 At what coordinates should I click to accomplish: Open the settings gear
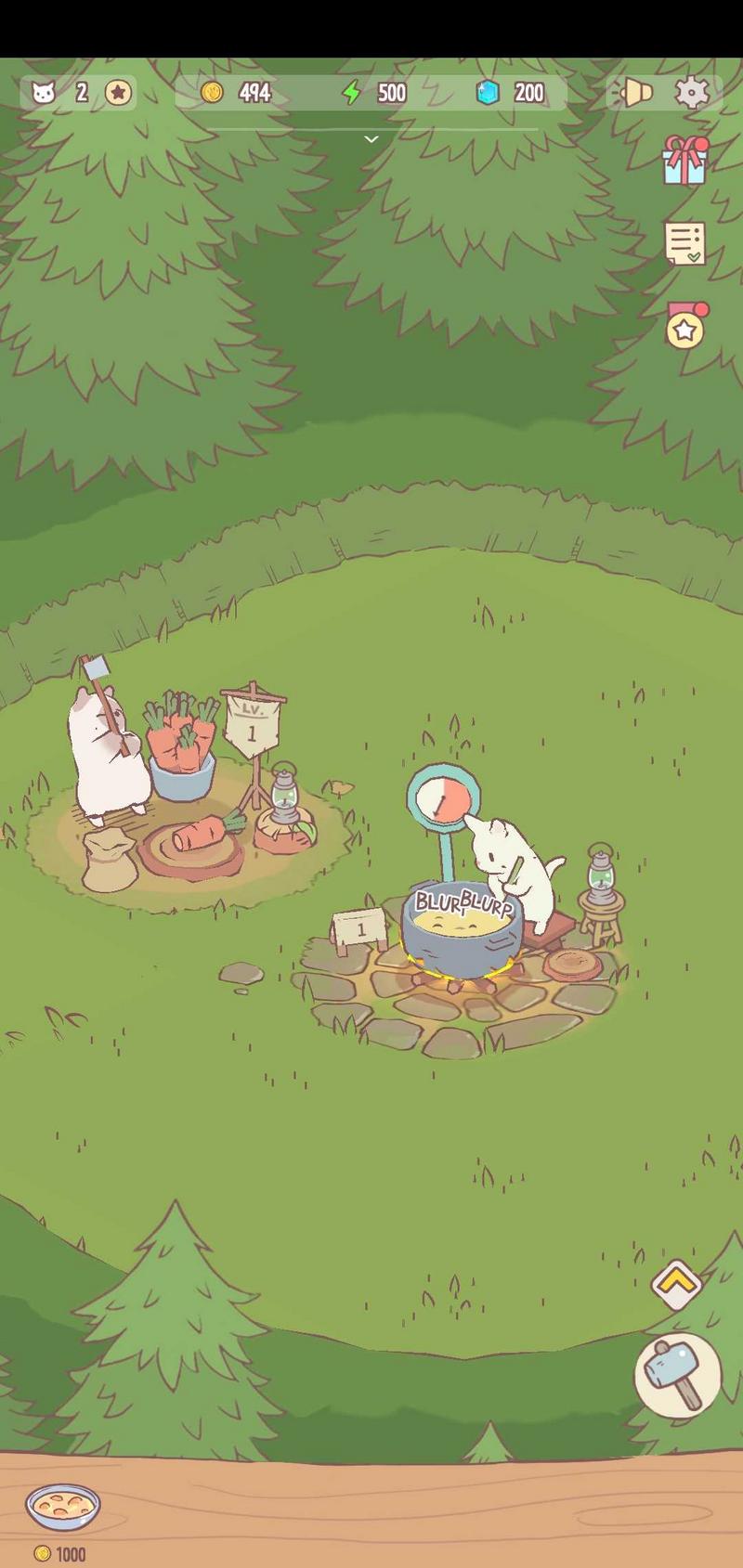point(692,92)
